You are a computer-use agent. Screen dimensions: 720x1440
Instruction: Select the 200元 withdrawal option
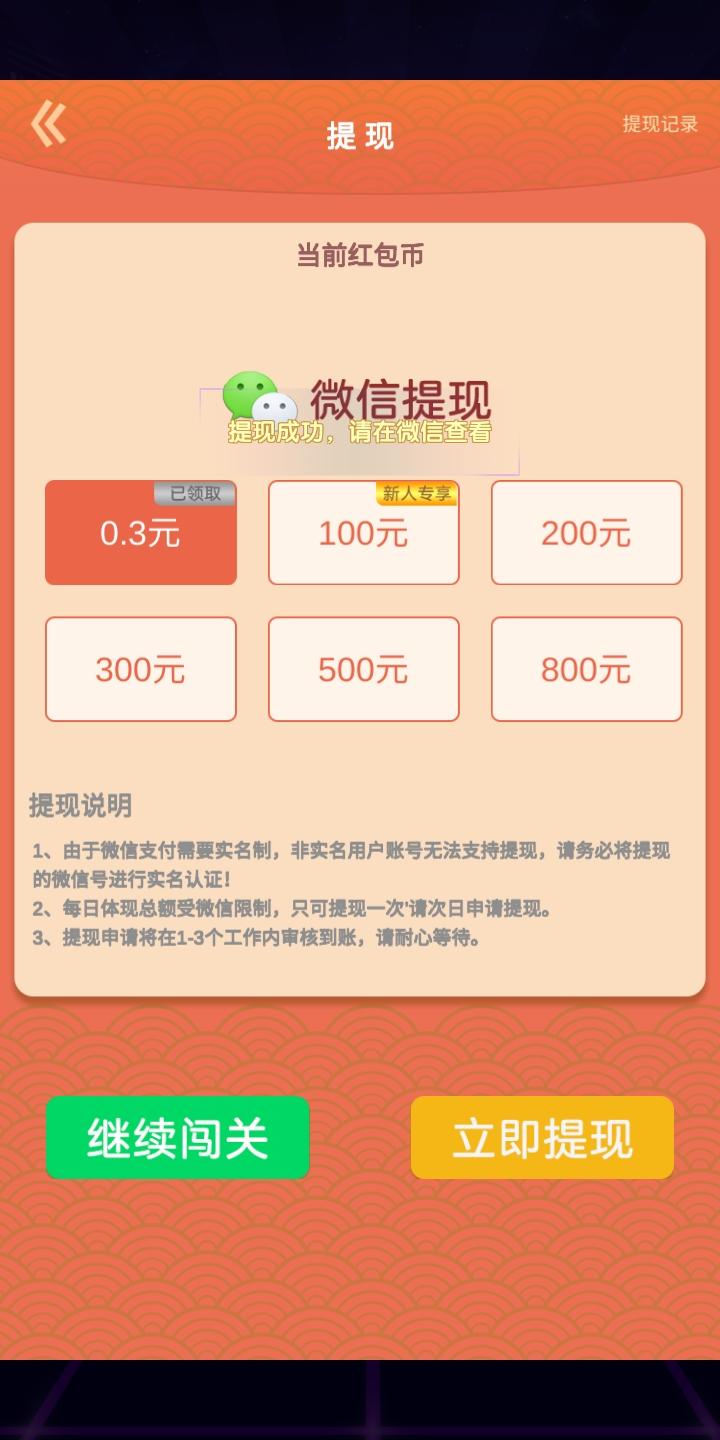pyautogui.click(x=587, y=533)
